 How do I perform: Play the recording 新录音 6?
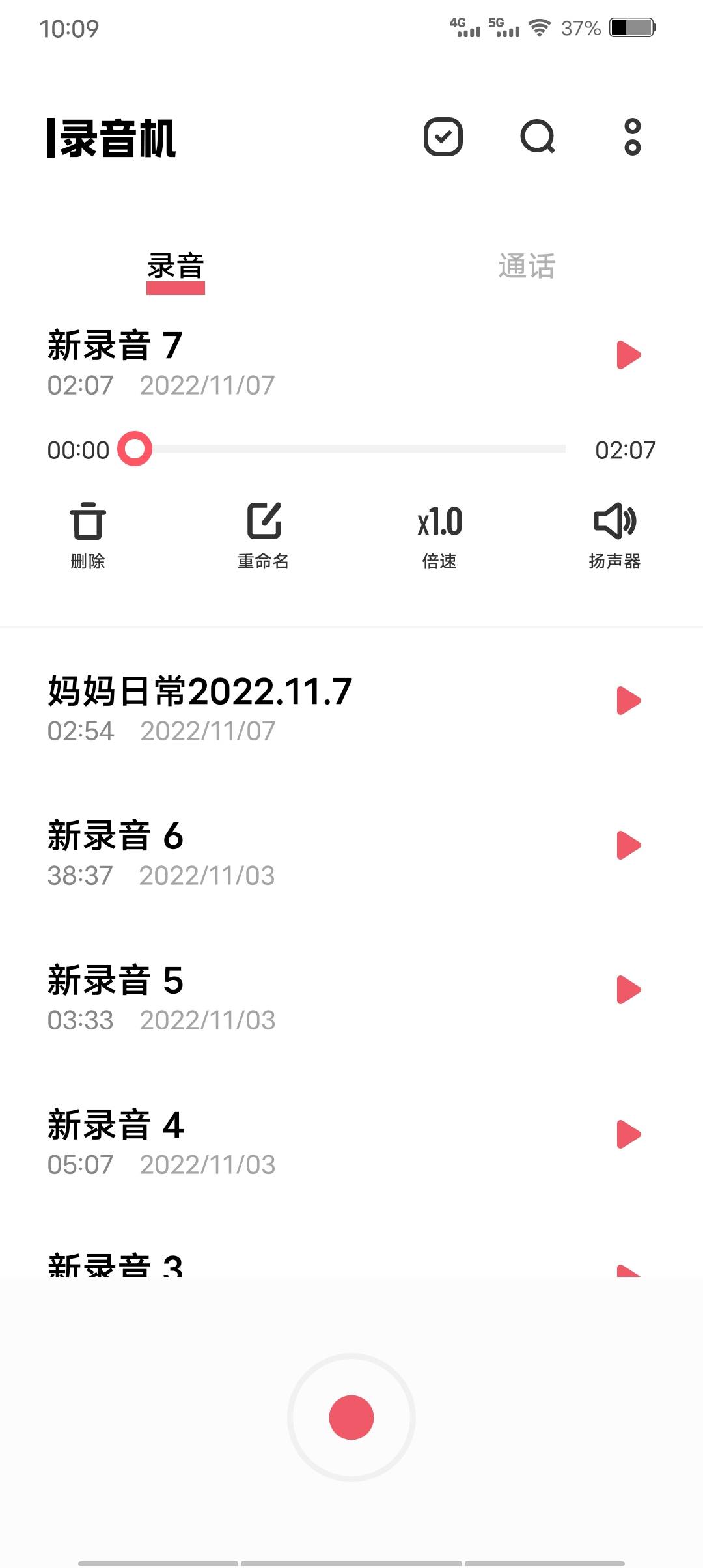tap(629, 845)
